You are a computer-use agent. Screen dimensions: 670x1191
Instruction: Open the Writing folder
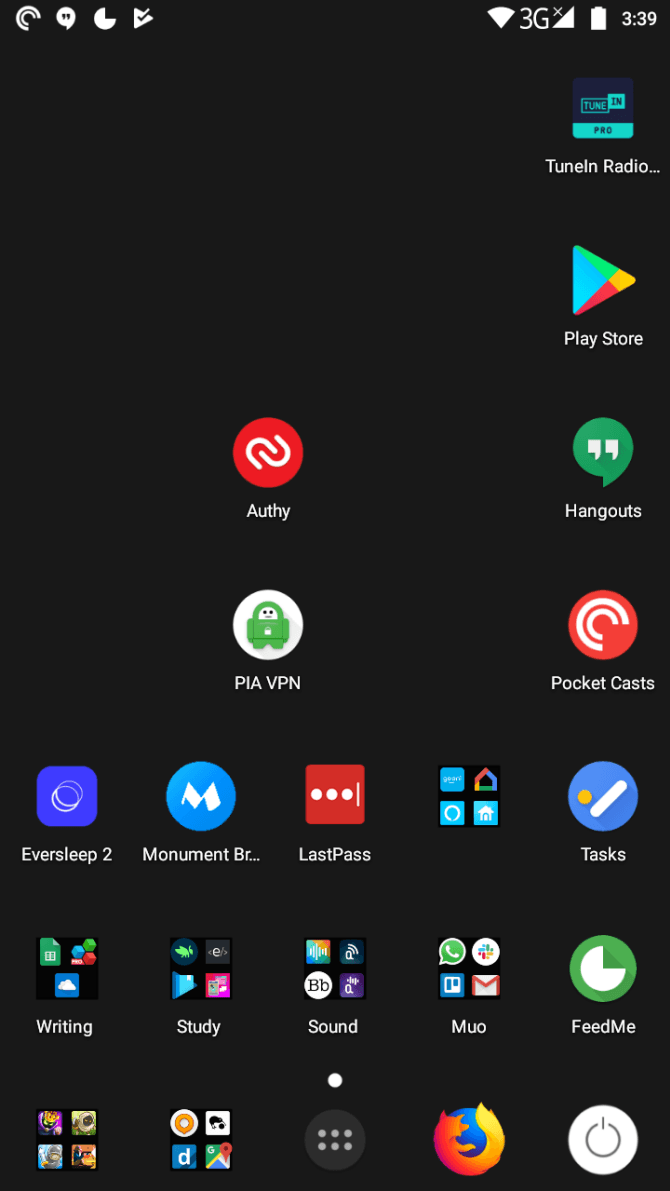pyautogui.click(x=66, y=969)
